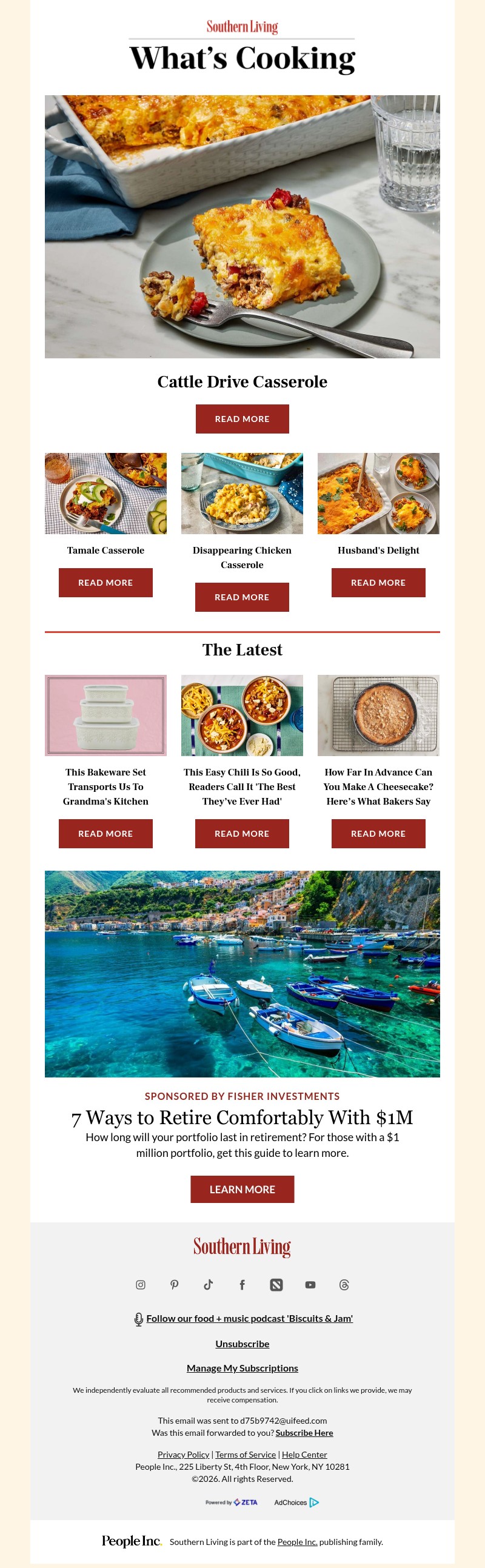Unsubscribe from this newsletter
Viewport: 485px width, 1568px height.
(242, 1344)
